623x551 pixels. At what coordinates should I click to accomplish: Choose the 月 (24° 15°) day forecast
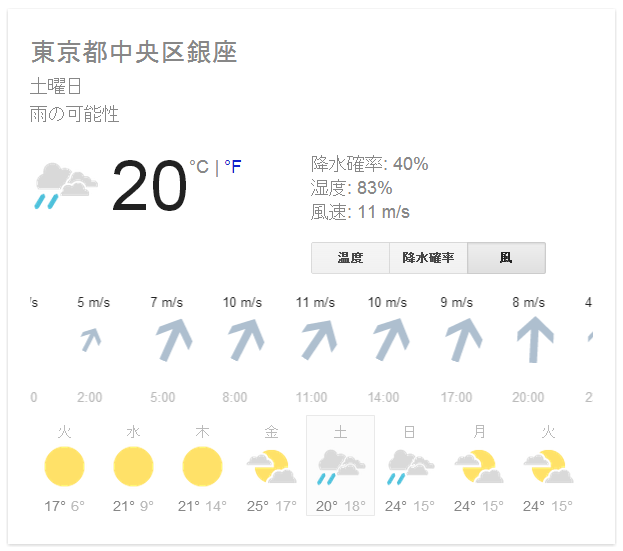pyautogui.click(x=478, y=466)
